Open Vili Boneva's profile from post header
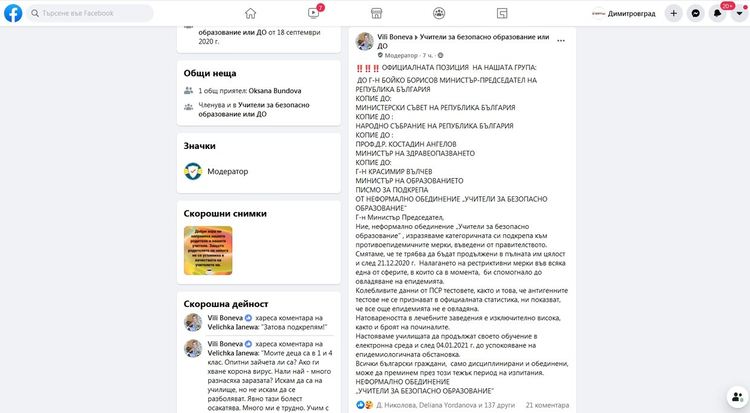This screenshot has height=413, width=750. pos(395,37)
